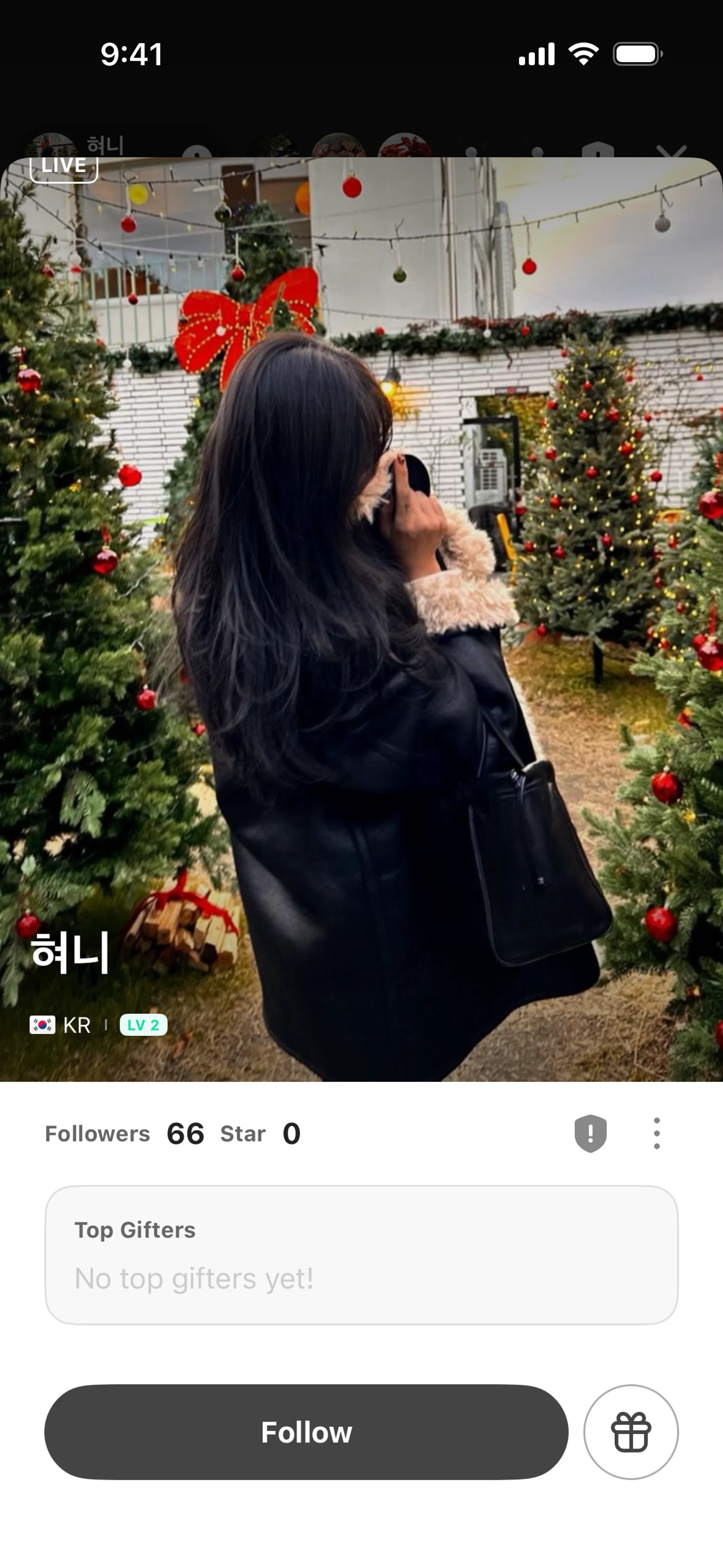The image size is (723, 1568).
Task: Report this user via the shield icon
Action: pos(590,1133)
